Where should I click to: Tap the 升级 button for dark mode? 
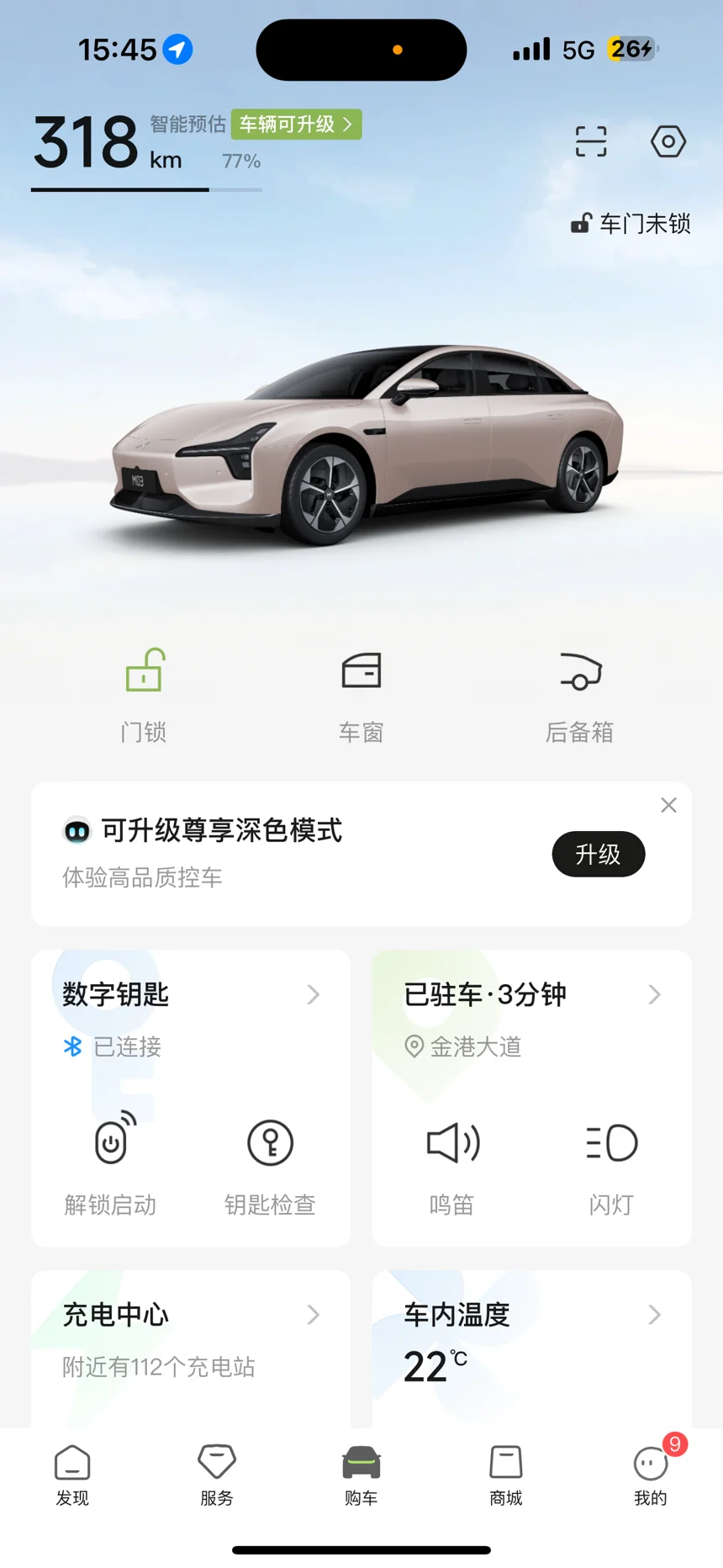click(x=598, y=855)
